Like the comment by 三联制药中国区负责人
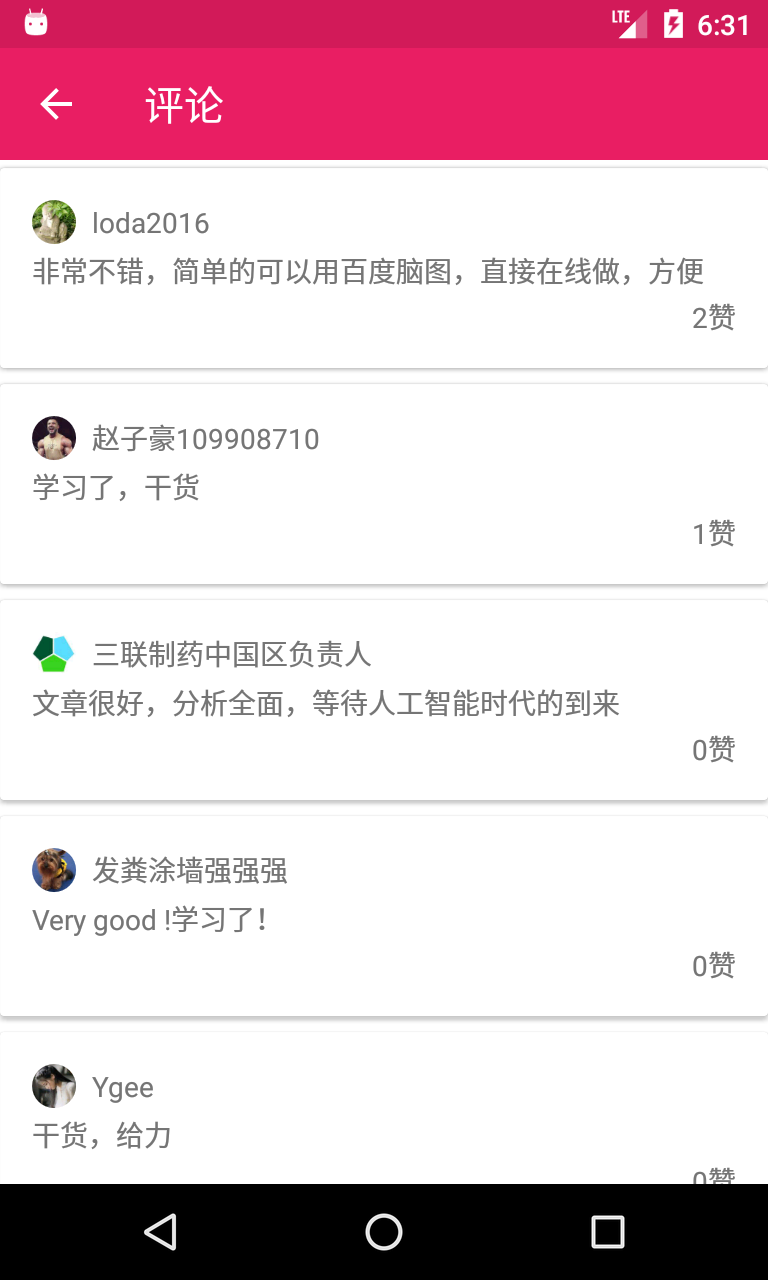 (713, 750)
